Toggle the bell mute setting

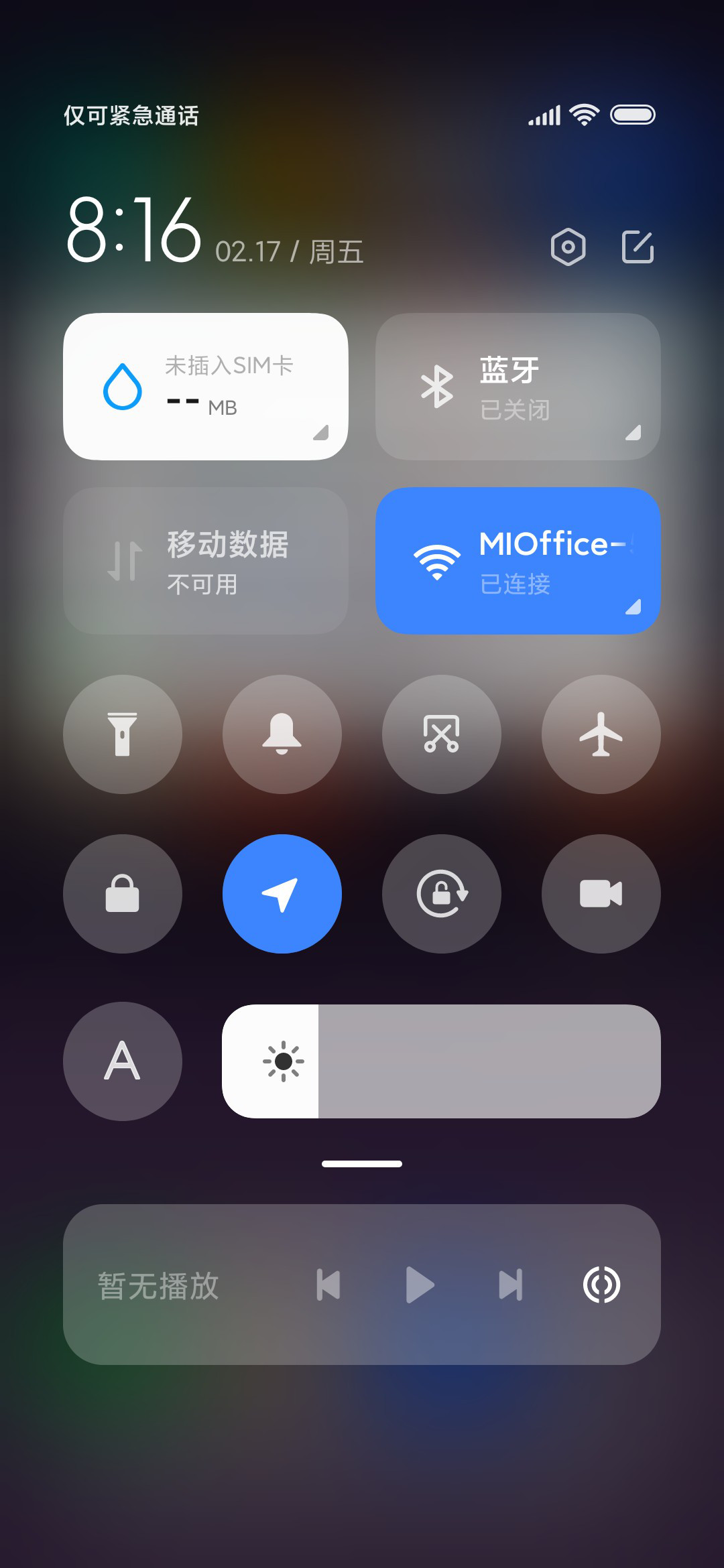point(282,734)
